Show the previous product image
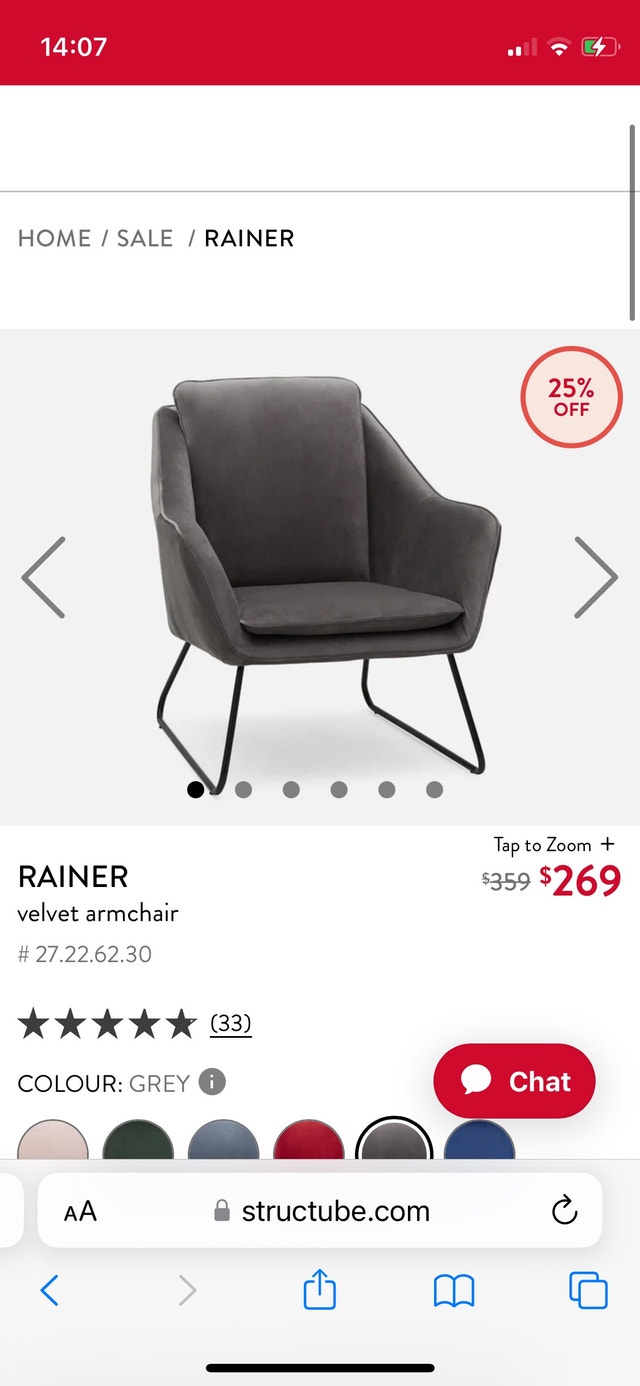 tap(44, 577)
